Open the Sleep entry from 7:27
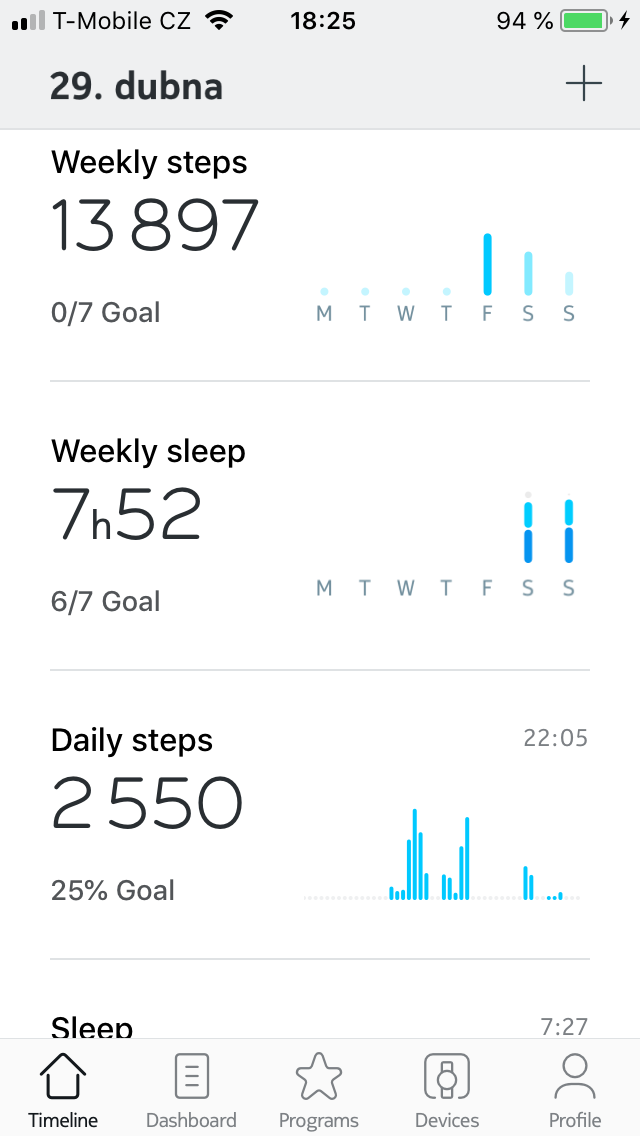640x1136 pixels. (x=320, y=1024)
